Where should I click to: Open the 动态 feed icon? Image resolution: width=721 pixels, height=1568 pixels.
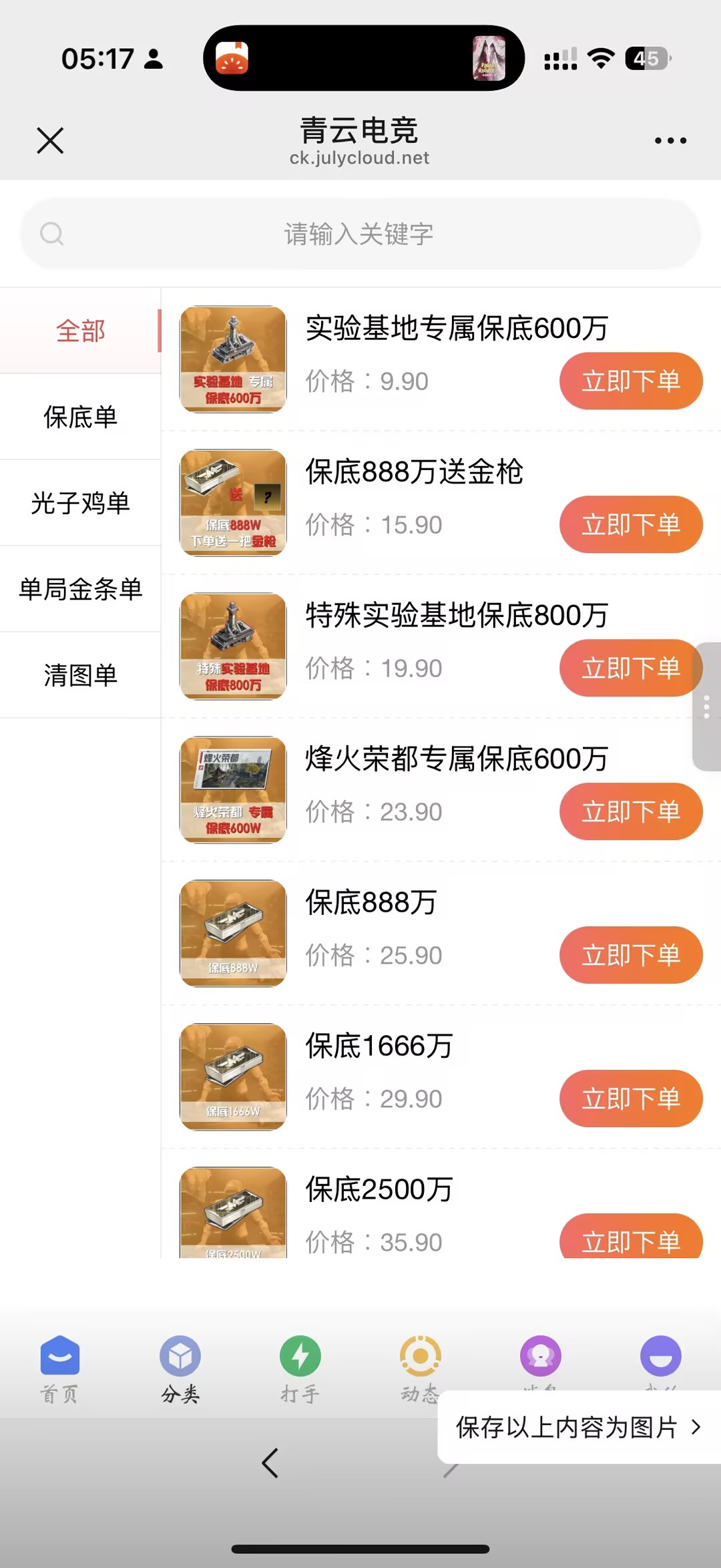(x=419, y=1356)
